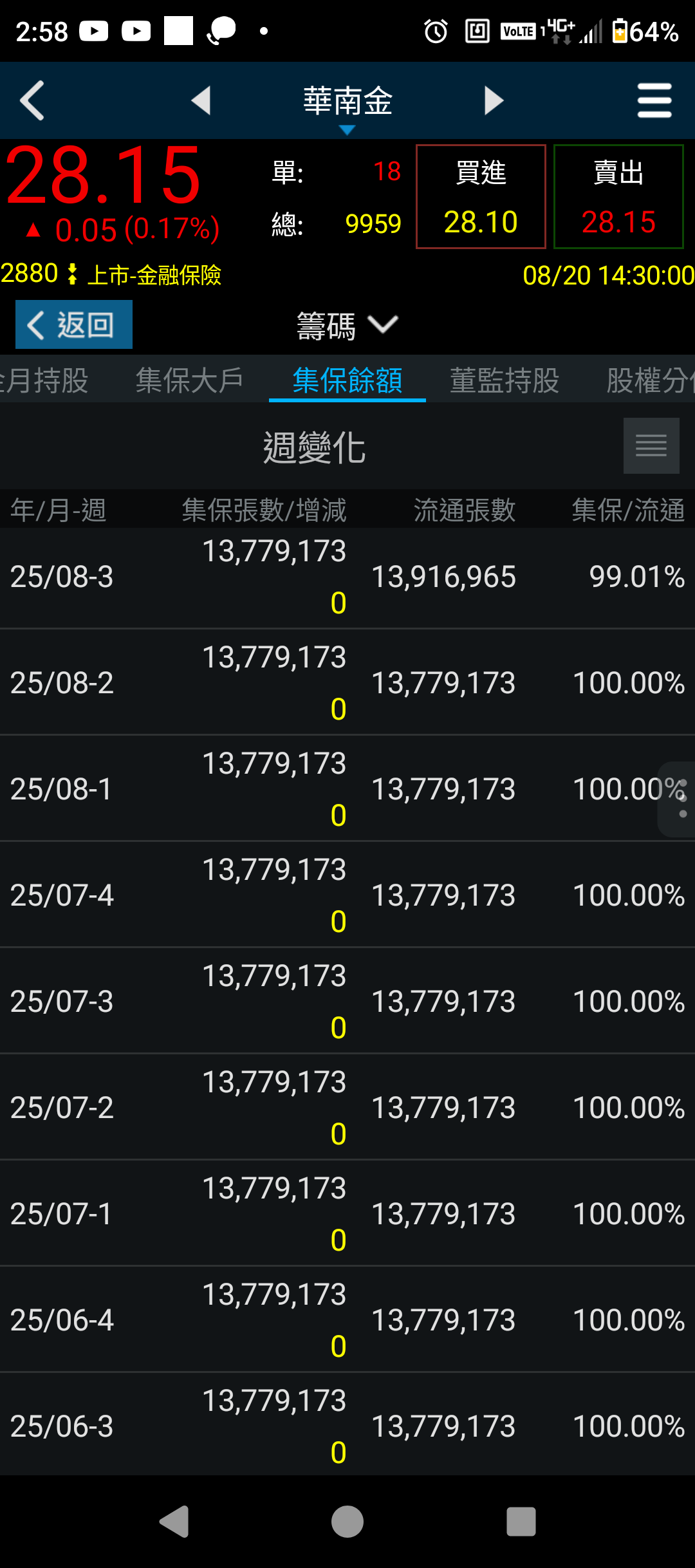Go back using the top-left arrow

32,100
